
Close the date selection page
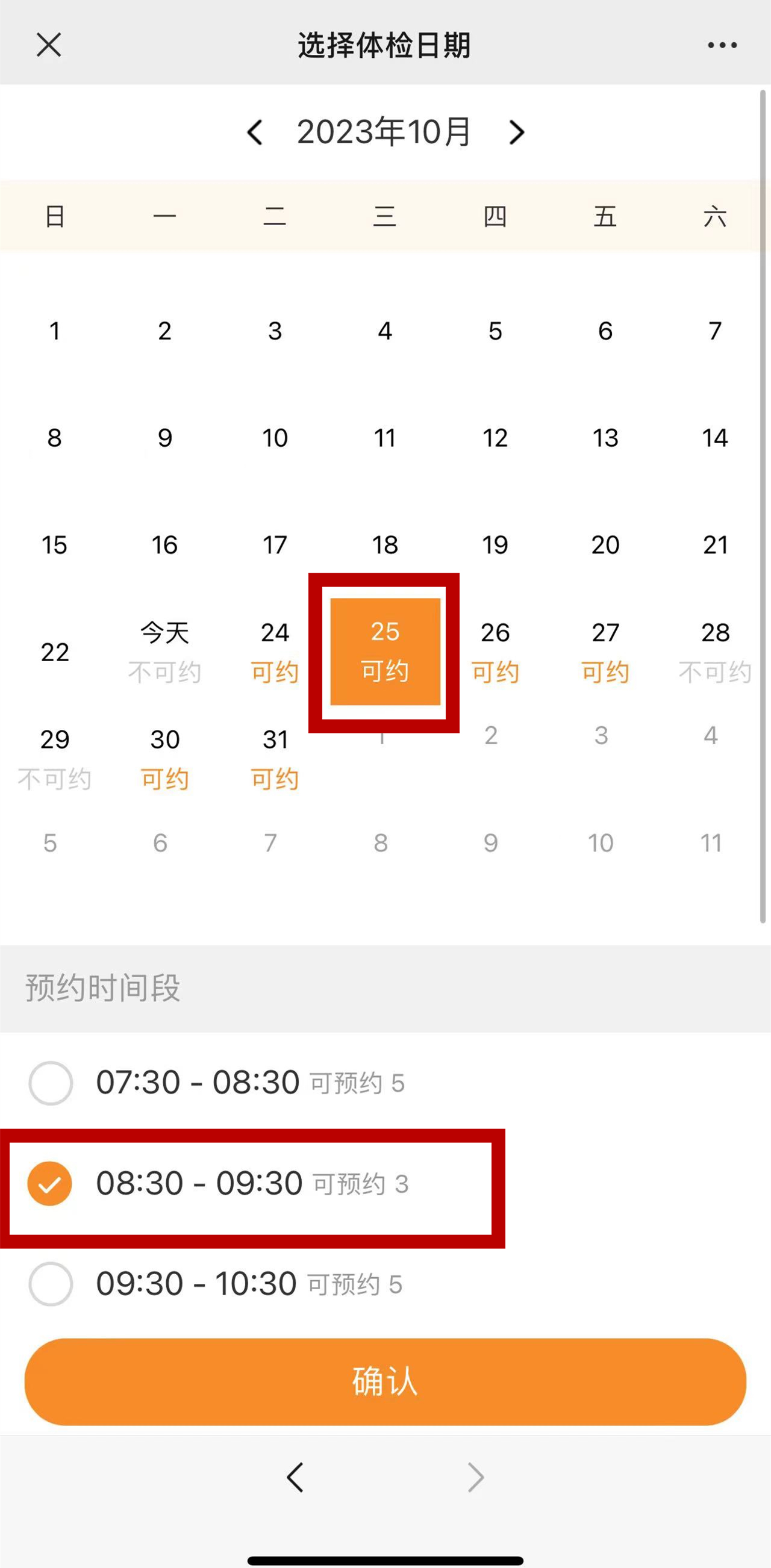pyautogui.click(x=49, y=45)
